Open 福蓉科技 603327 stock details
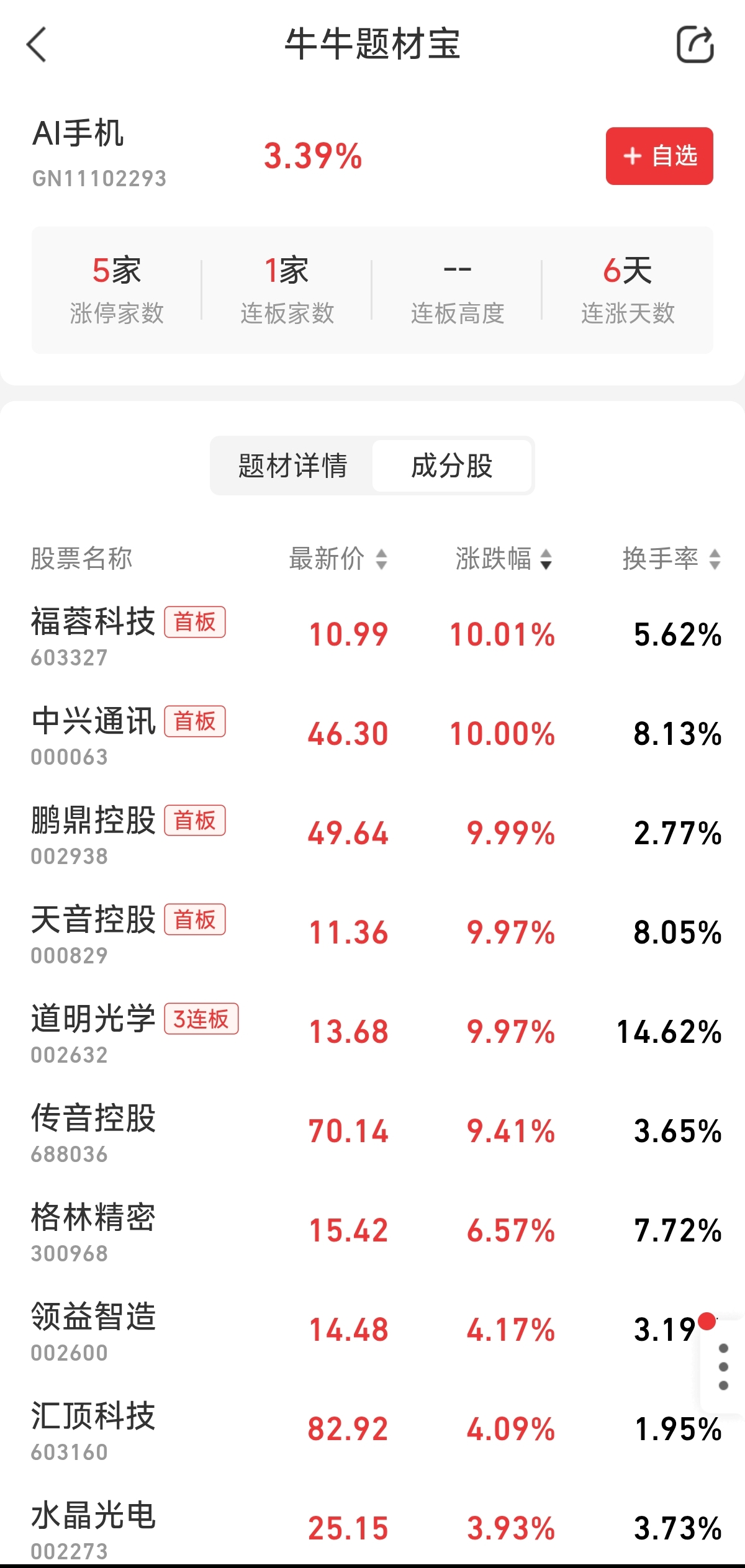This screenshot has height=1568, width=745. coord(93,634)
